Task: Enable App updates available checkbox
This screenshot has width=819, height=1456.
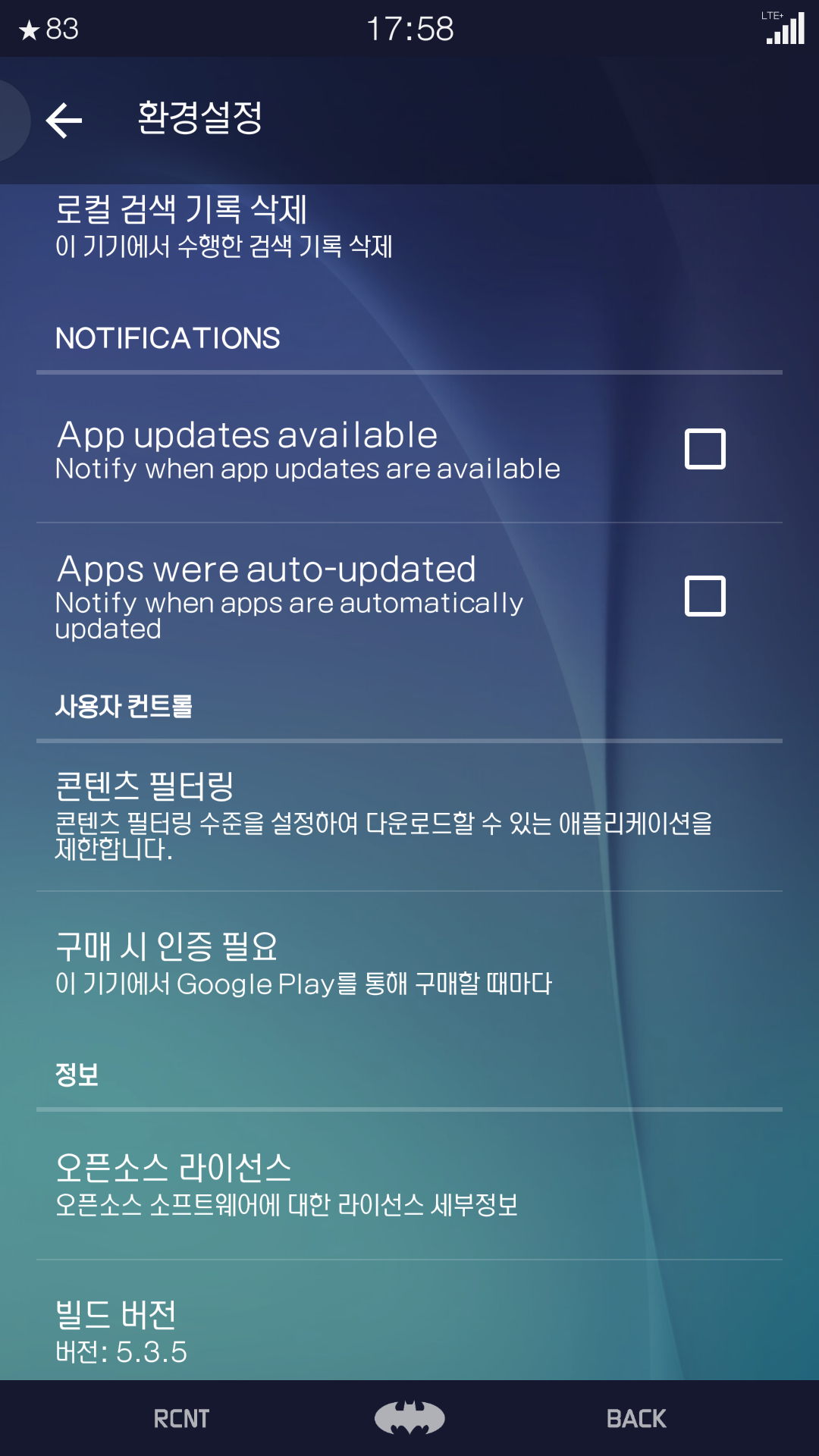Action: coord(704,449)
